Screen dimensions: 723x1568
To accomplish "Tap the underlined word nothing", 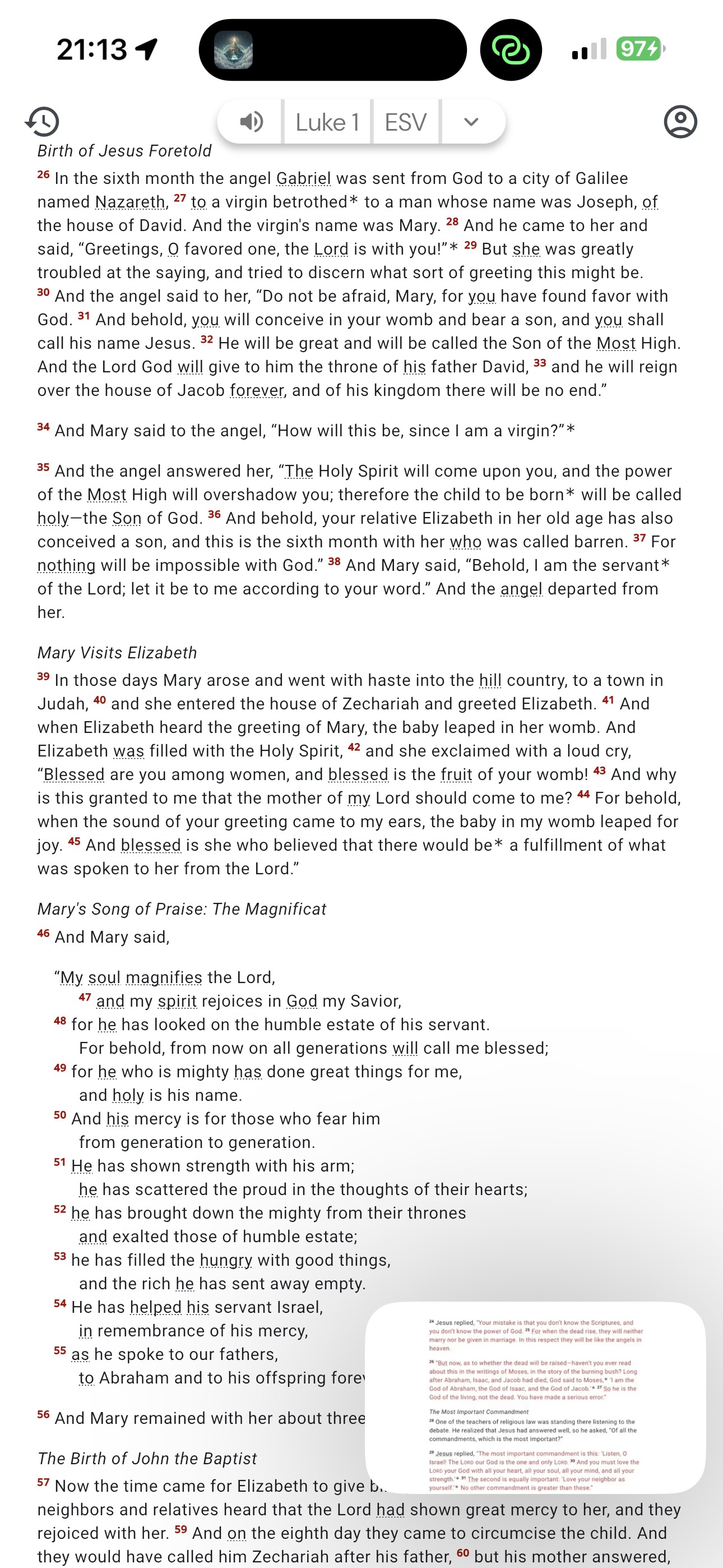I will tap(66, 565).
